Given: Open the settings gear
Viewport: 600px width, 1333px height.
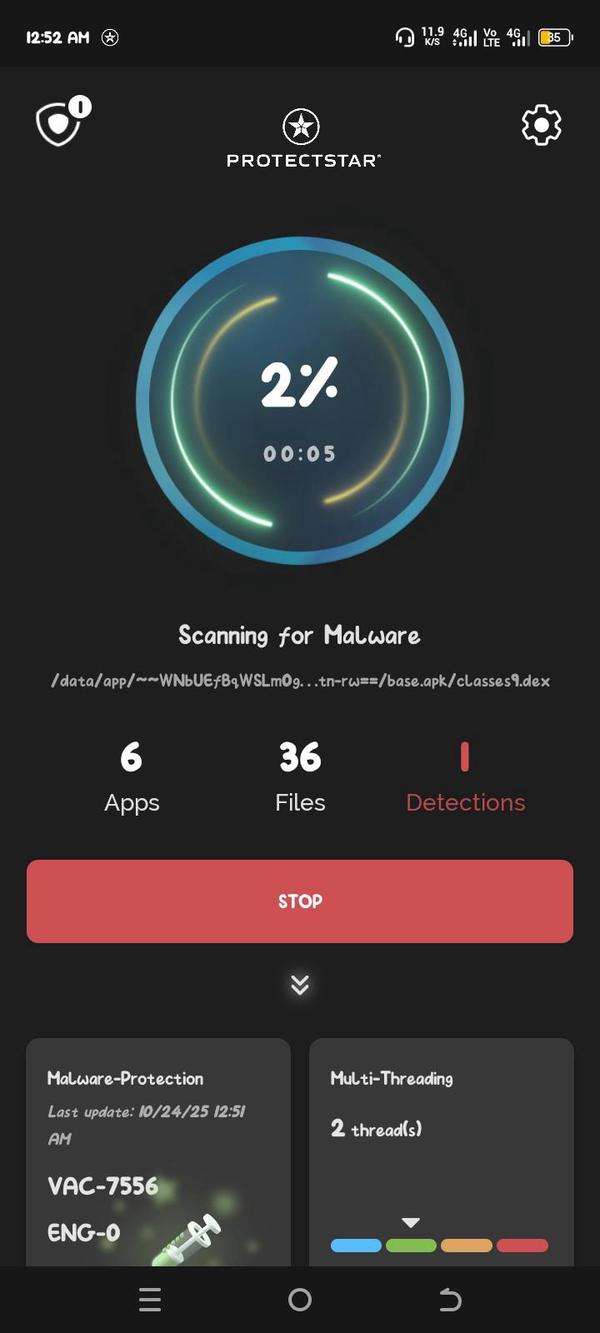Looking at the screenshot, I should pos(541,125).
